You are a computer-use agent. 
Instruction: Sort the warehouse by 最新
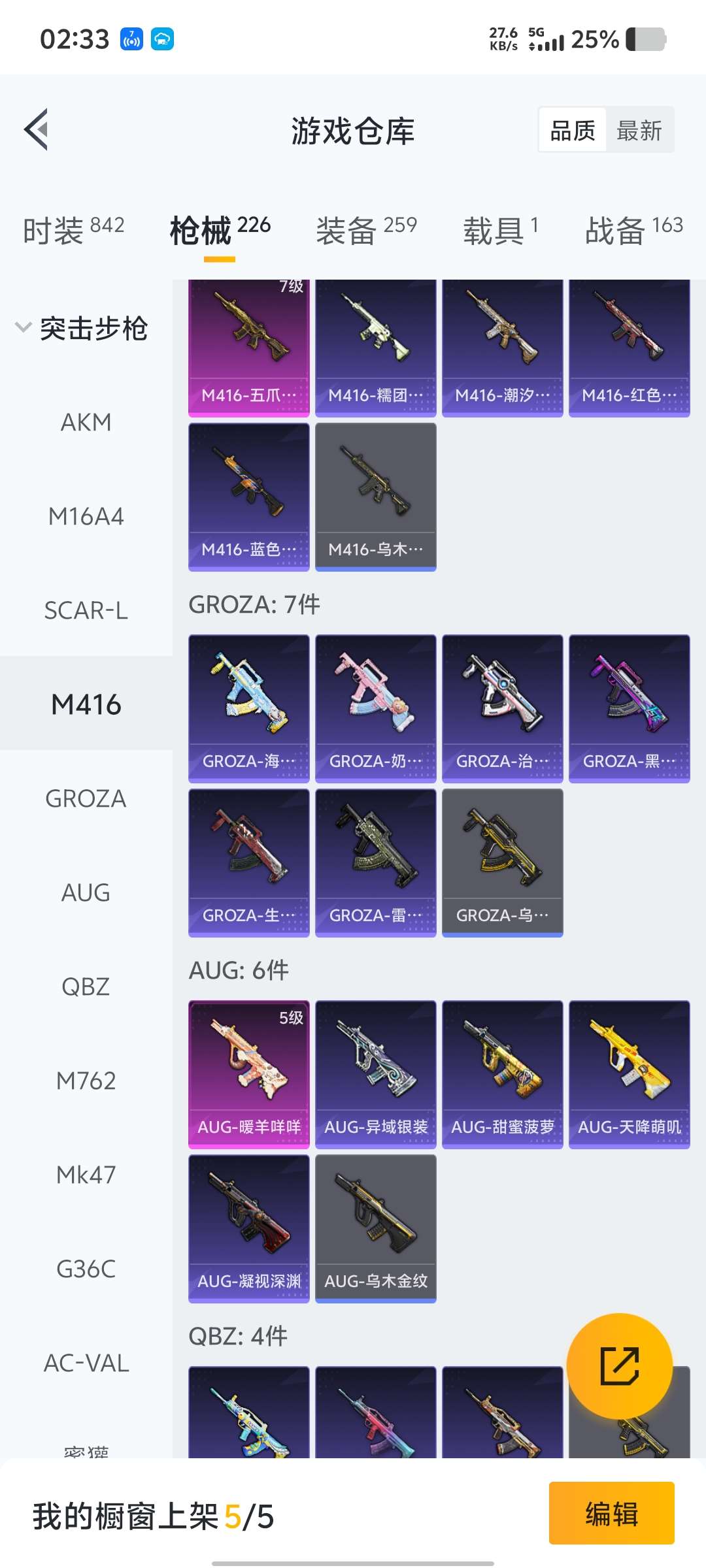639,130
